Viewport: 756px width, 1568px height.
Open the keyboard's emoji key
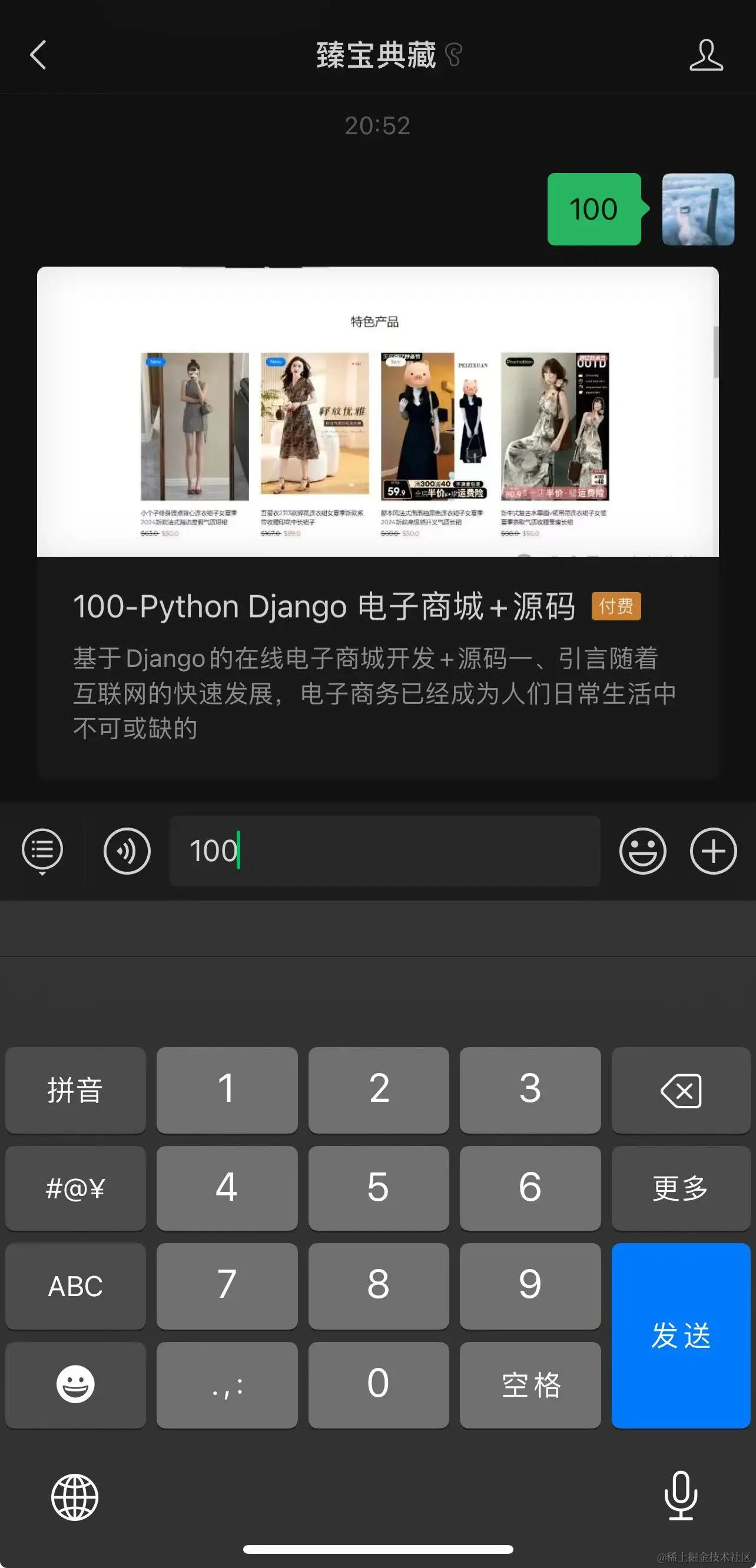click(75, 1385)
